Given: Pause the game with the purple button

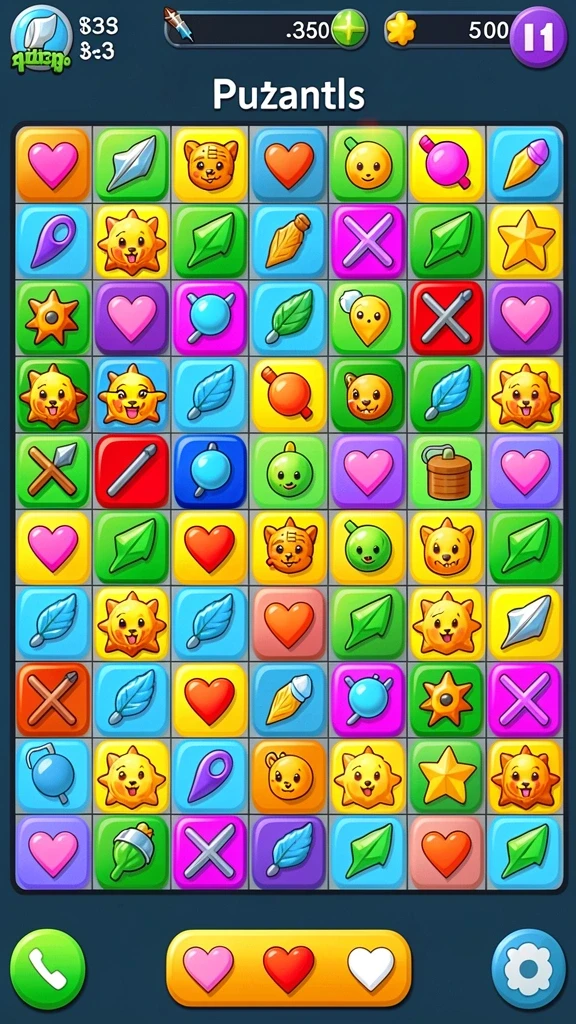Looking at the screenshot, I should (538, 37).
